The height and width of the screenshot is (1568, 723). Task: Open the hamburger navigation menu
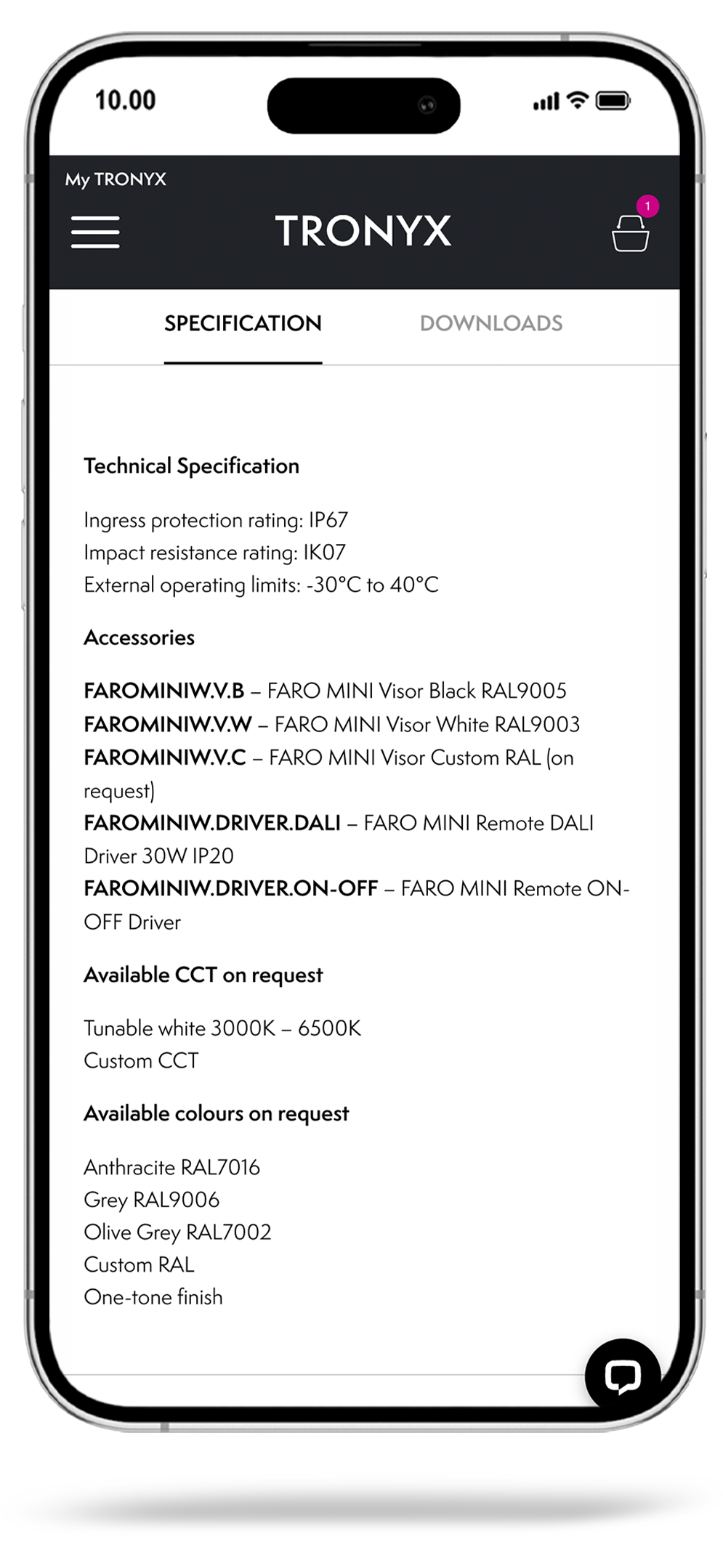pyautogui.click(x=95, y=232)
